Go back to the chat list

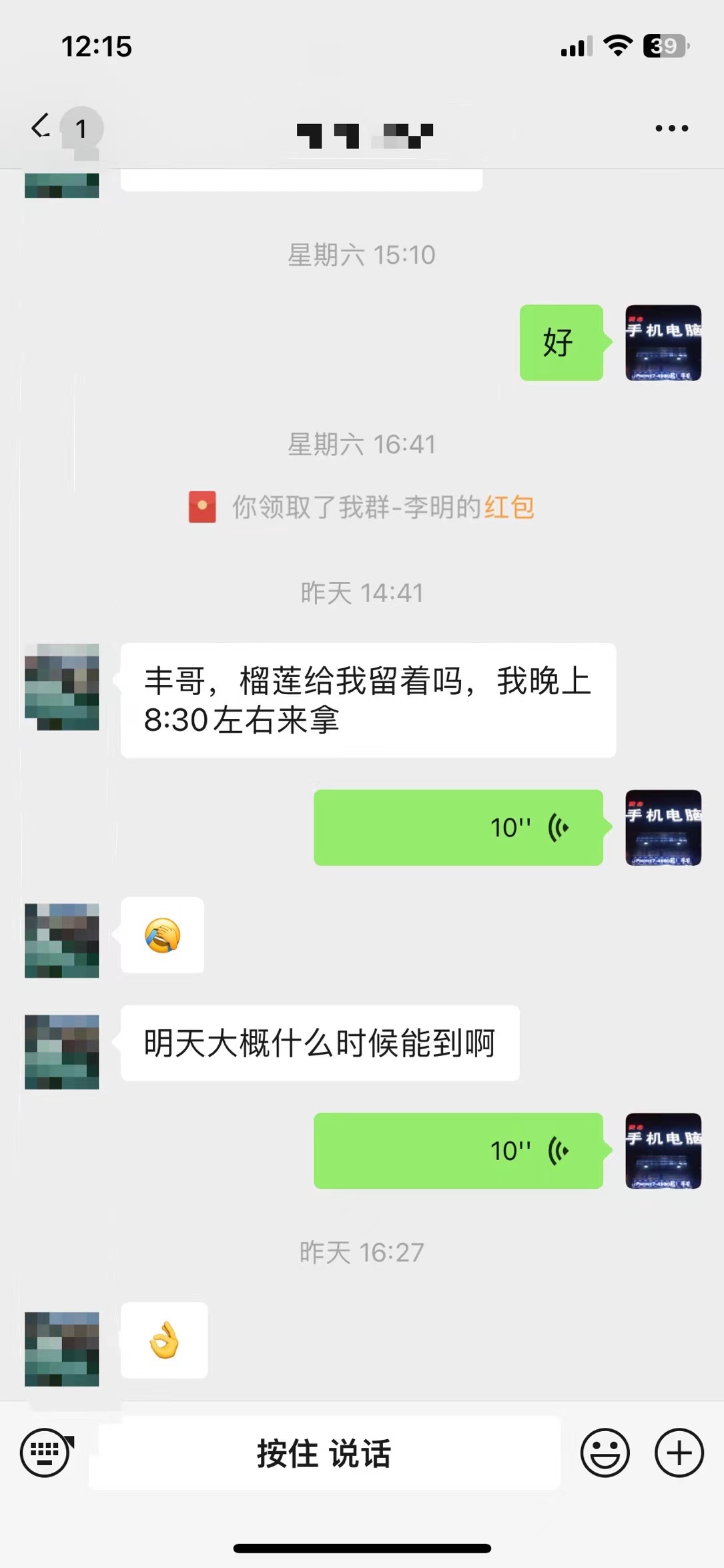[x=41, y=126]
